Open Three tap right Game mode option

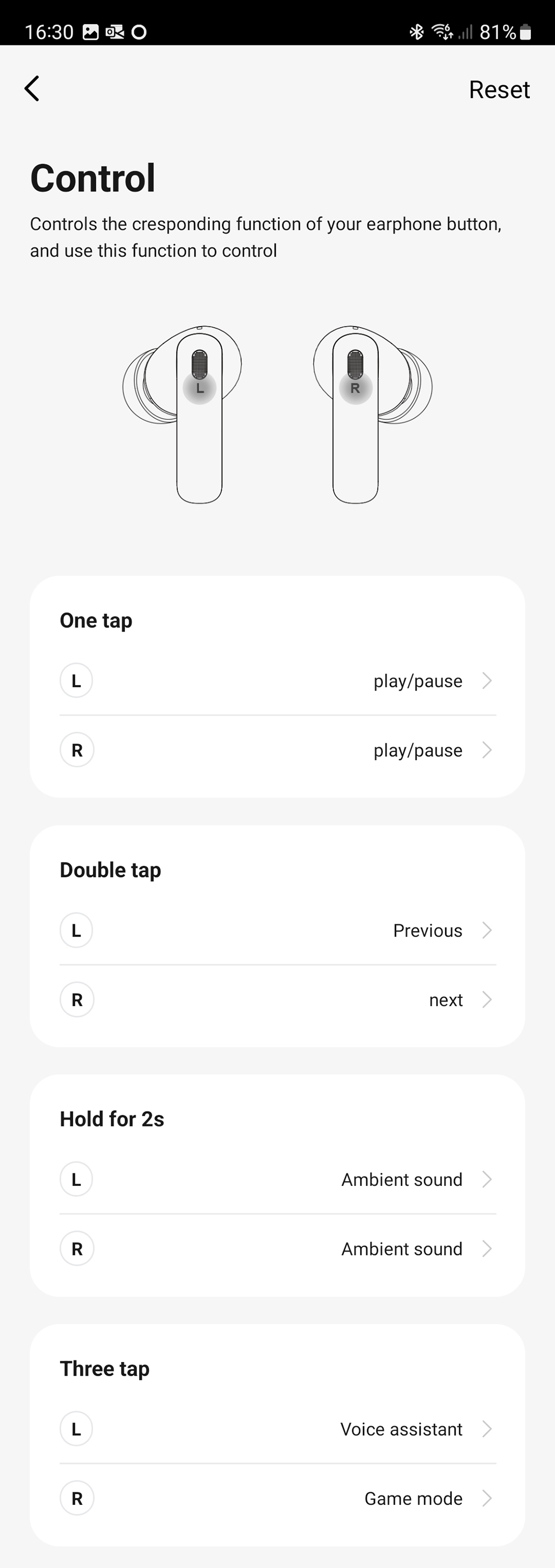(x=277, y=1498)
